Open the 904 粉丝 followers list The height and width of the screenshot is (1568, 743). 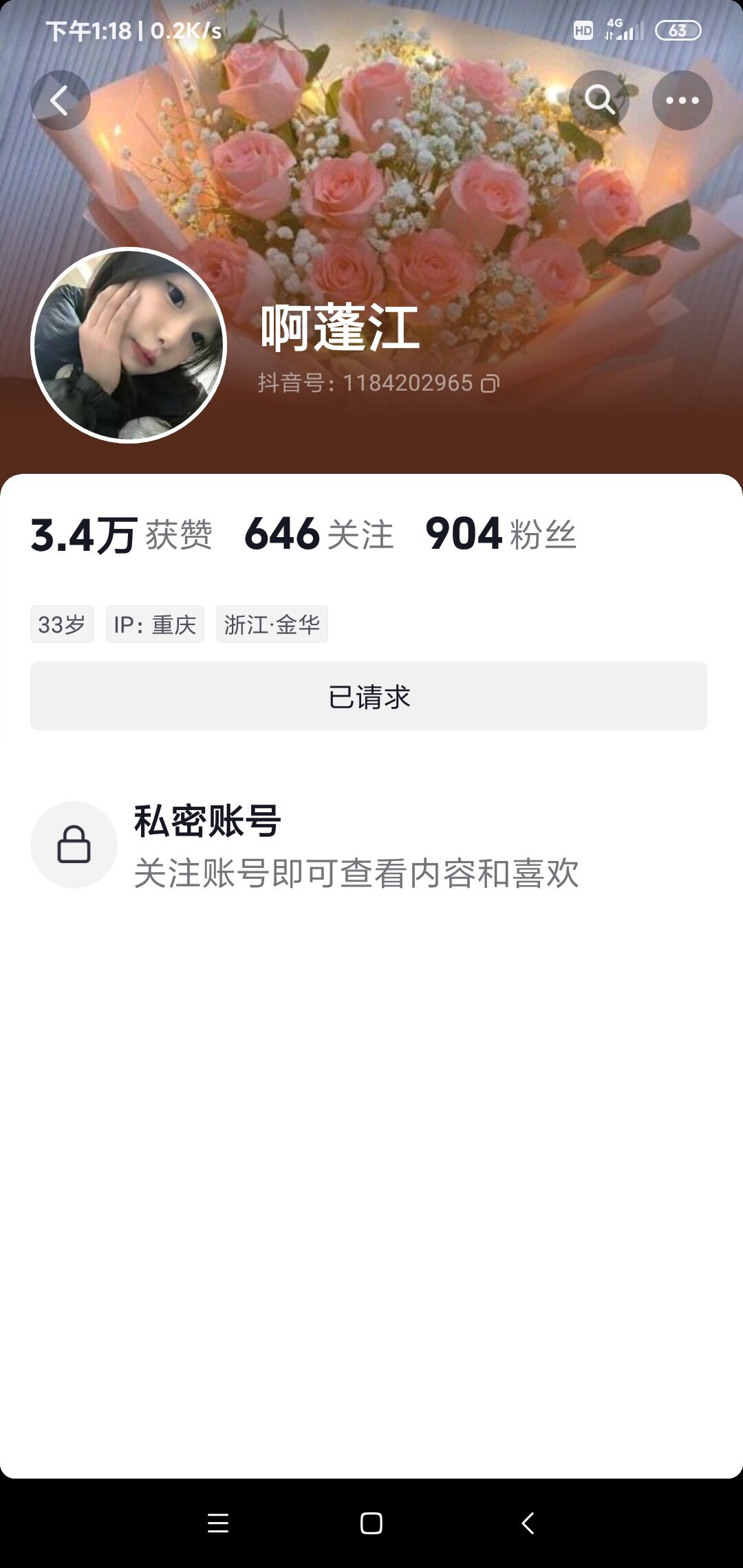pyautogui.click(x=501, y=534)
